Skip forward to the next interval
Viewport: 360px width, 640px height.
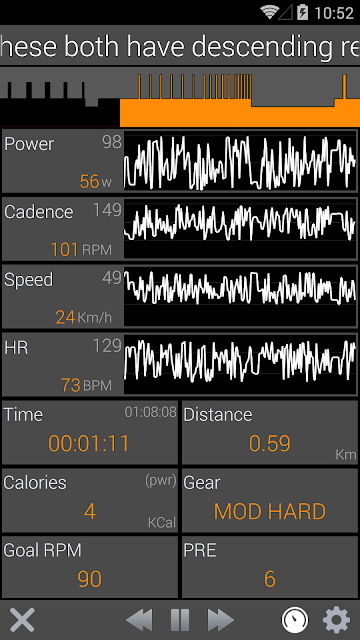(x=221, y=620)
